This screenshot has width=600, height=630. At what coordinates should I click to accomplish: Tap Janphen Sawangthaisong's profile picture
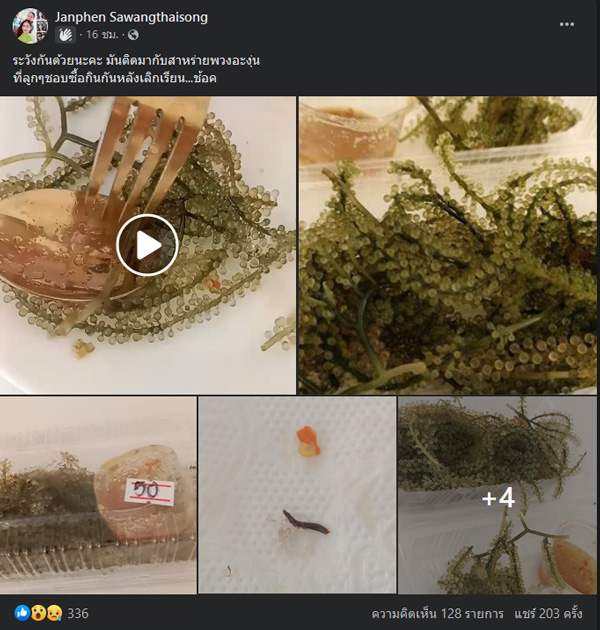pos(27,25)
